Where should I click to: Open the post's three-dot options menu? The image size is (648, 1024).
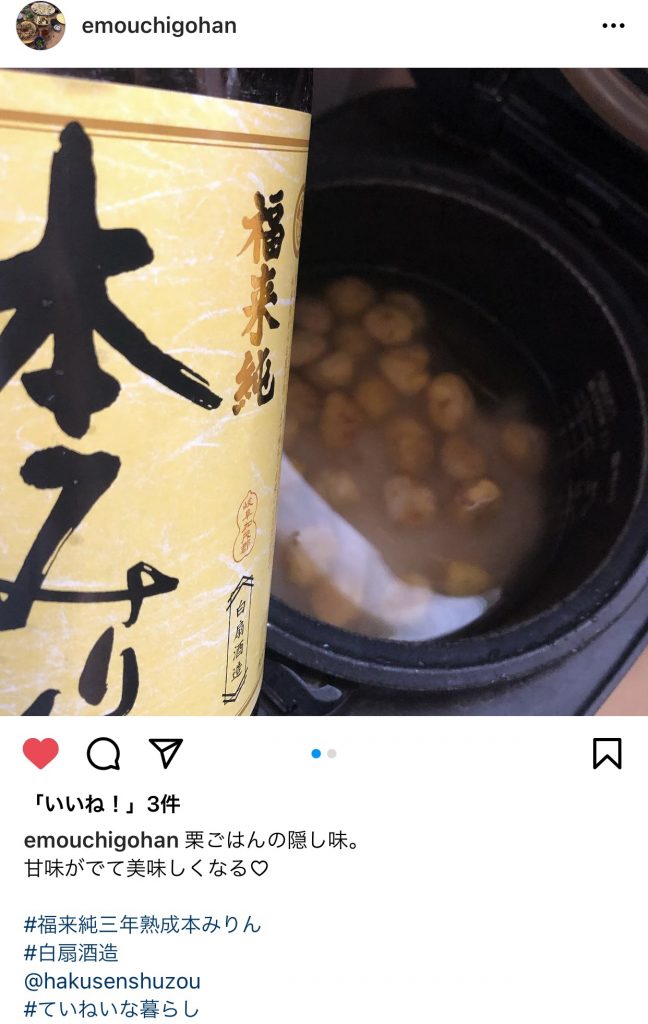(613, 26)
